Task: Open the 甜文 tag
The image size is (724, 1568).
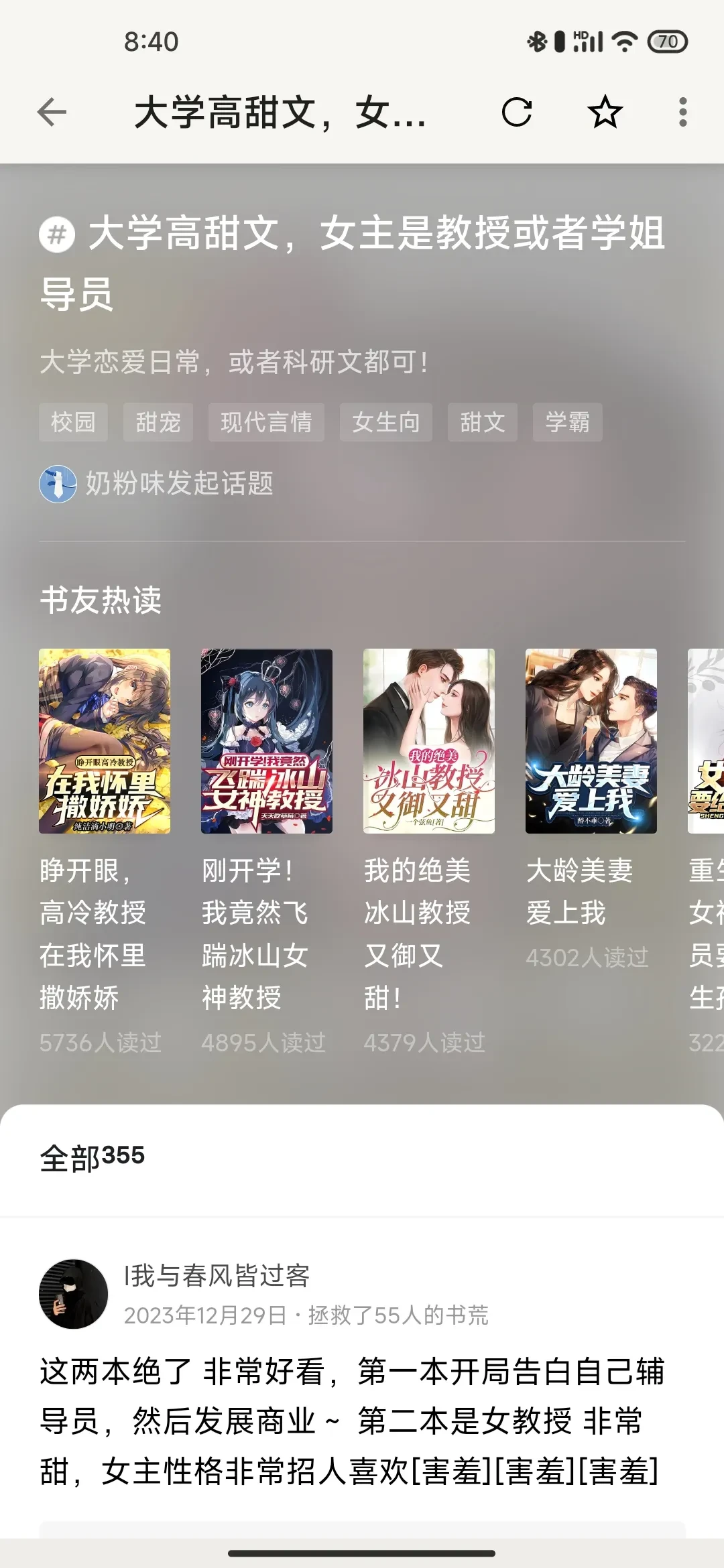Action: pos(483,422)
